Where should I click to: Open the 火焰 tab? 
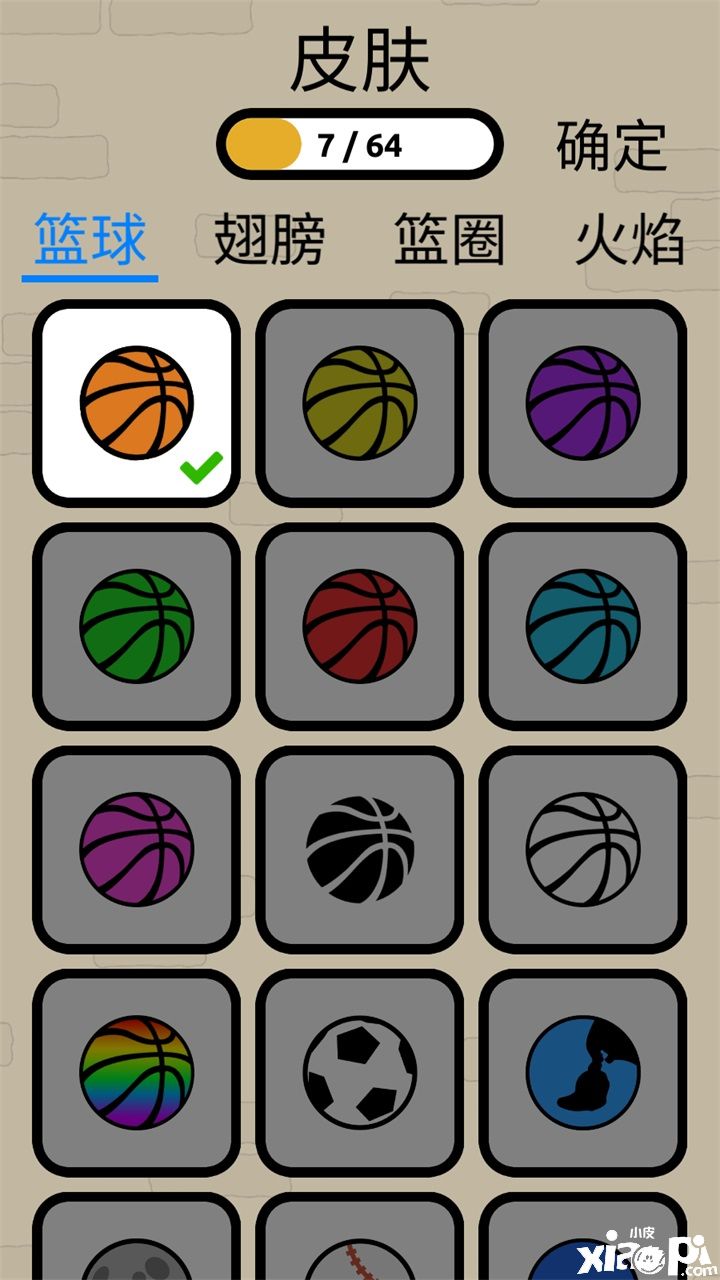coord(629,240)
